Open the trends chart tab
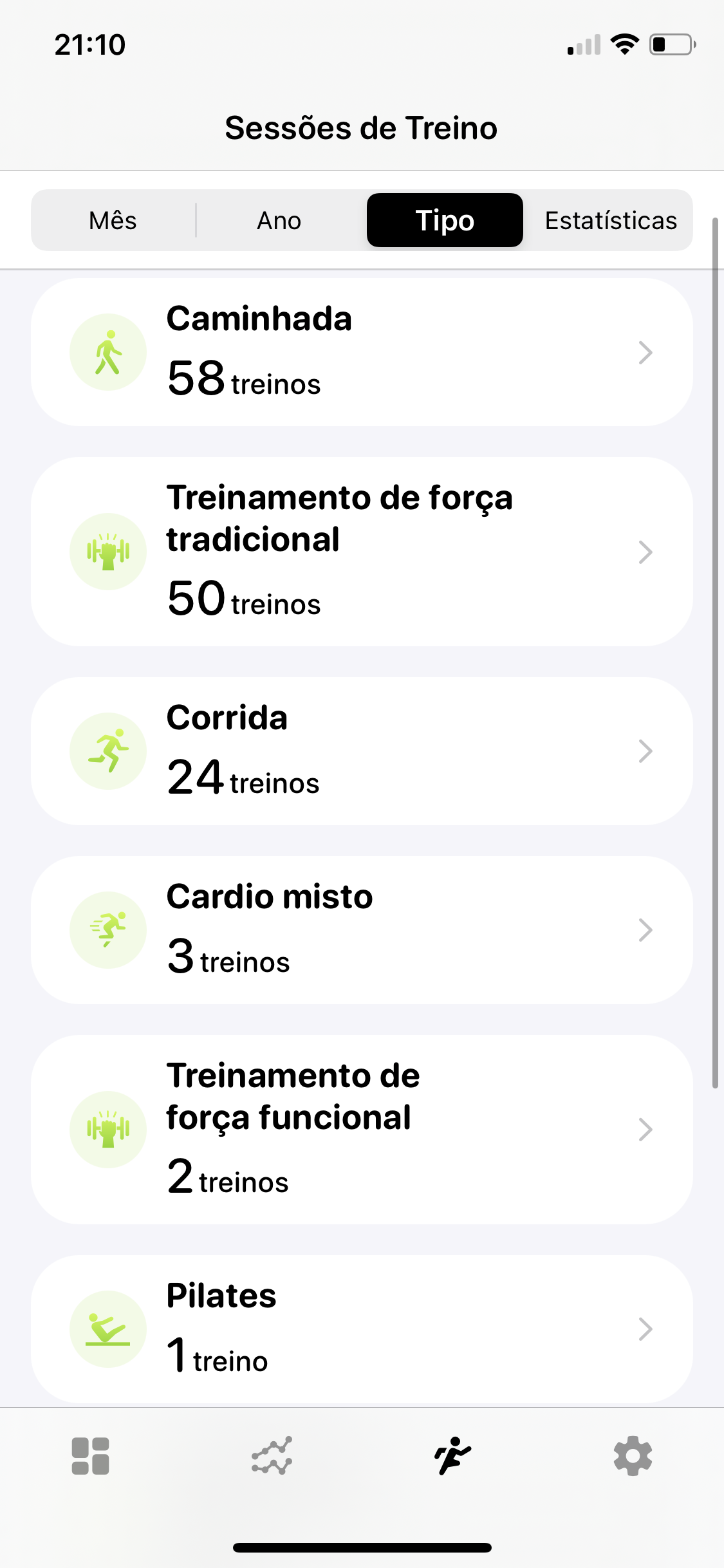The height and width of the screenshot is (1568, 724). [272, 1456]
